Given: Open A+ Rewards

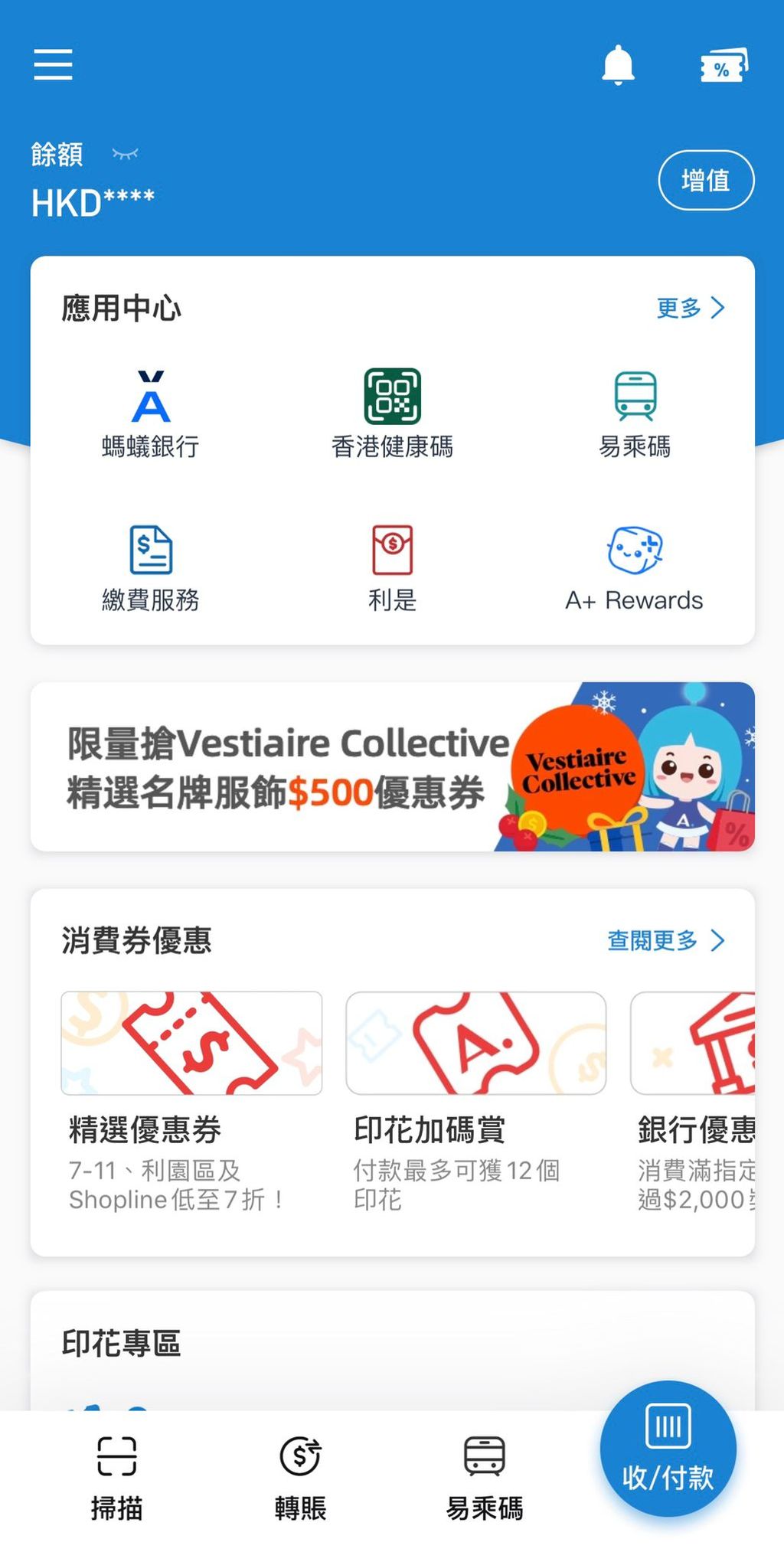Looking at the screenshot, I should click(634, 567).
